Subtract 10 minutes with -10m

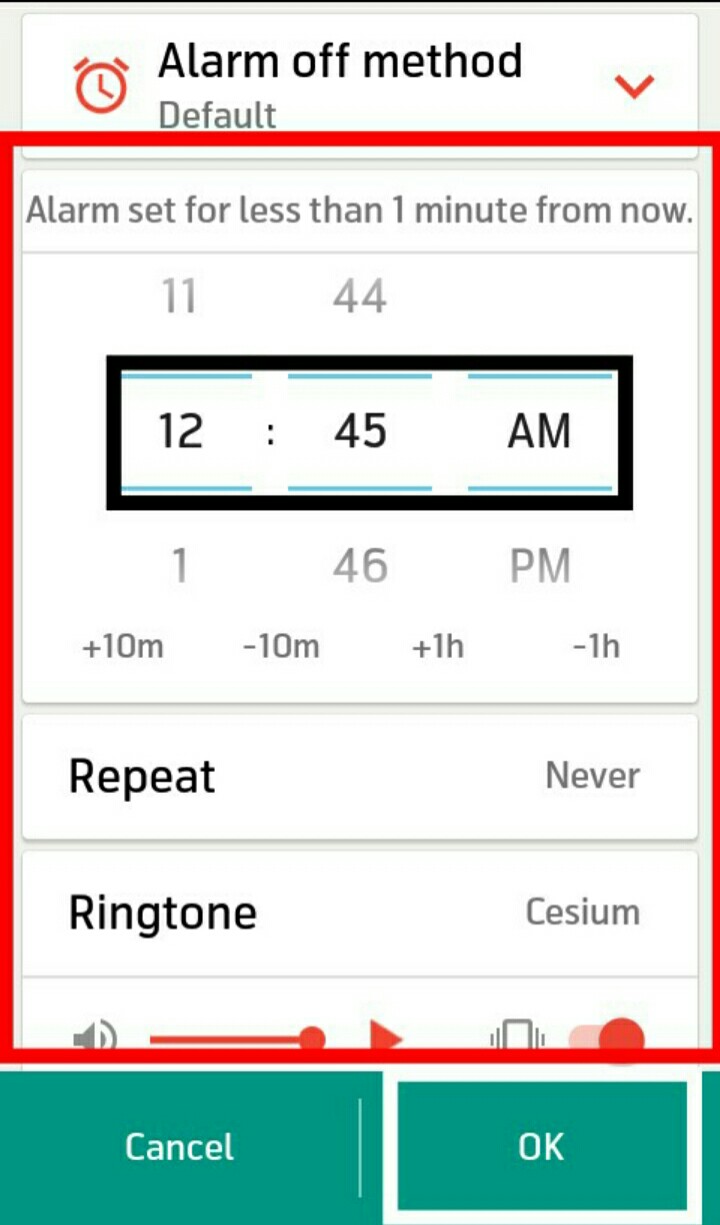pyautogui.click(x=281, y=647)
